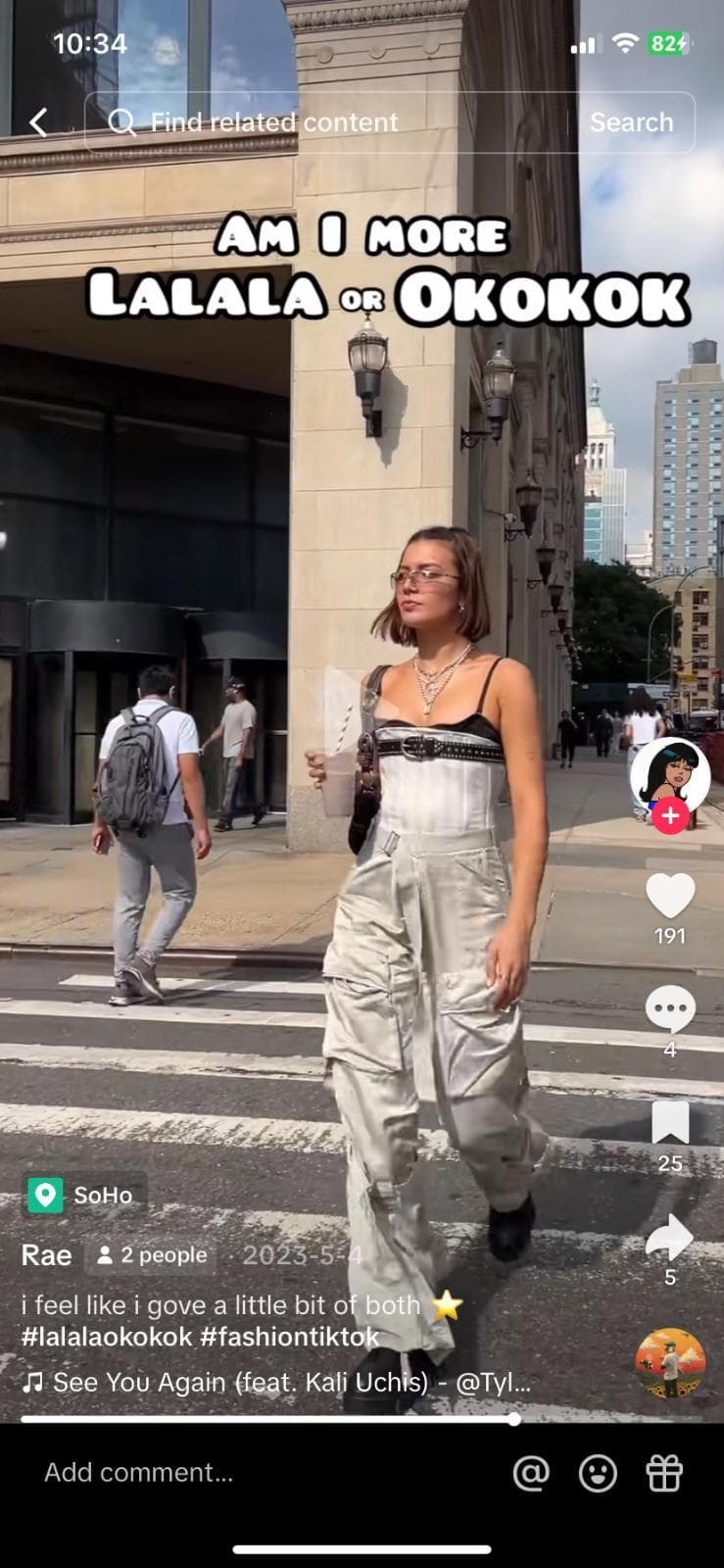Open the comments section

[x=670, y=1009]
